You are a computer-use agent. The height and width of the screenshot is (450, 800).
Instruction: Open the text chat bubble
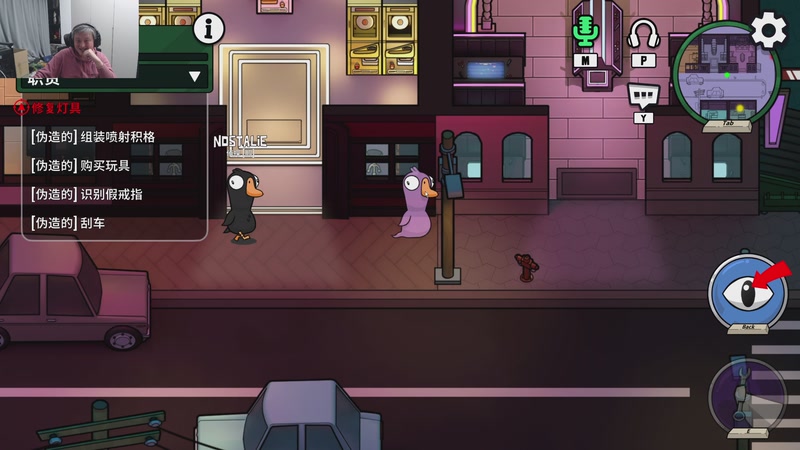coord(641,96)
